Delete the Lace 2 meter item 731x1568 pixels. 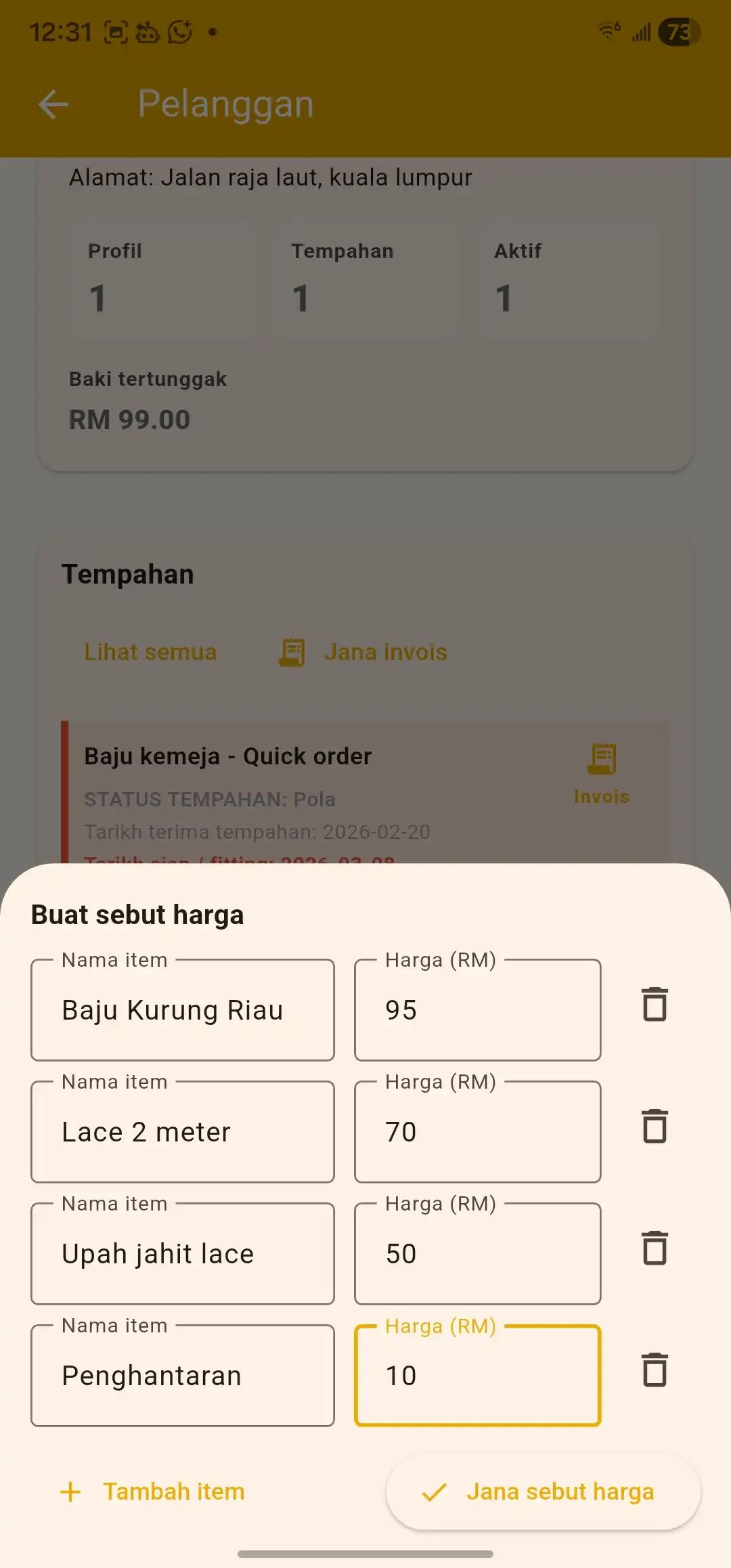[x=655, y=1127]
